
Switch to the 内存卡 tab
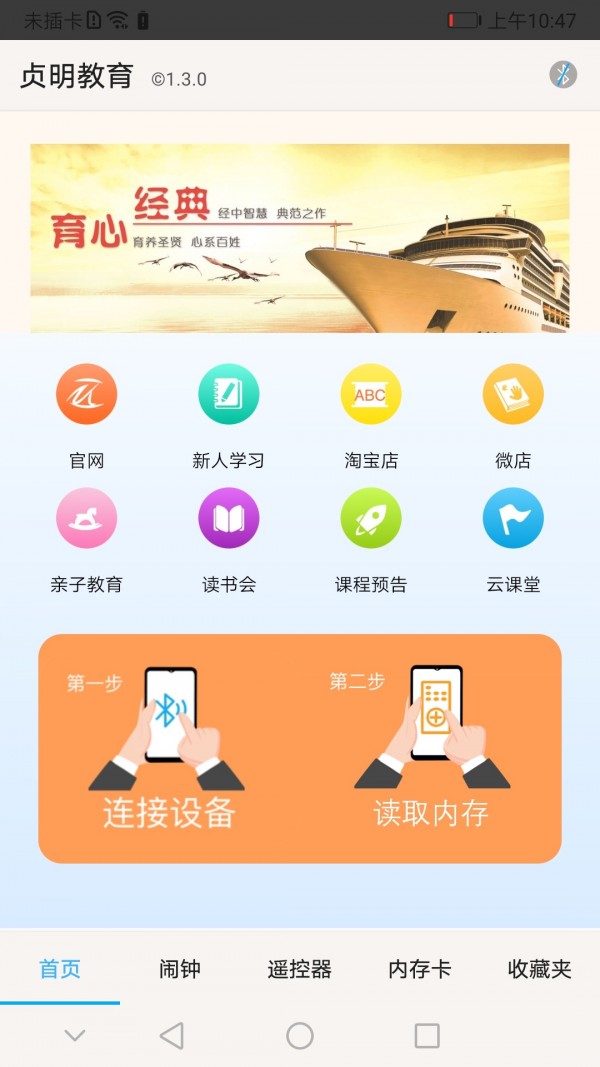tap(420, 968)
